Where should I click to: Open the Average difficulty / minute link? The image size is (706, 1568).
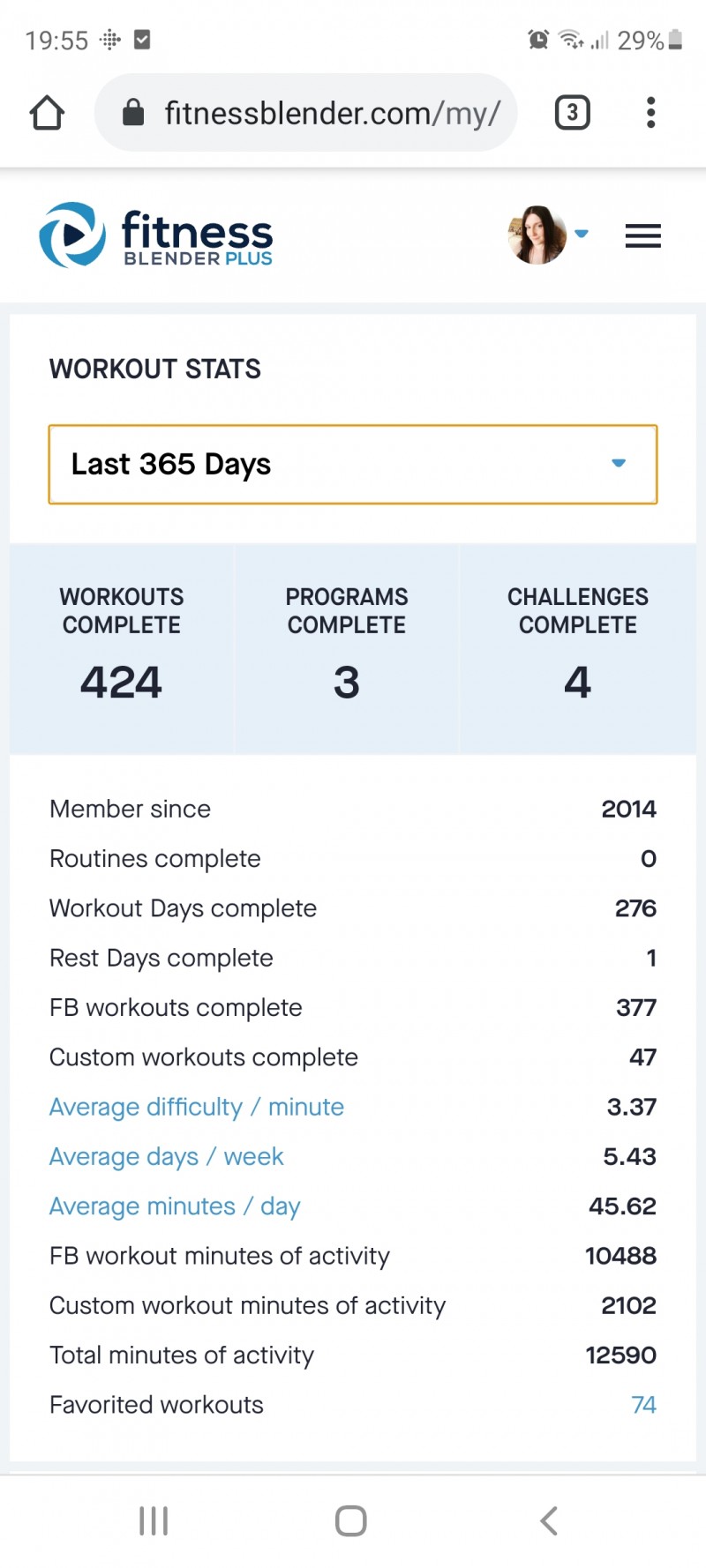click(x=197, y=1107)
